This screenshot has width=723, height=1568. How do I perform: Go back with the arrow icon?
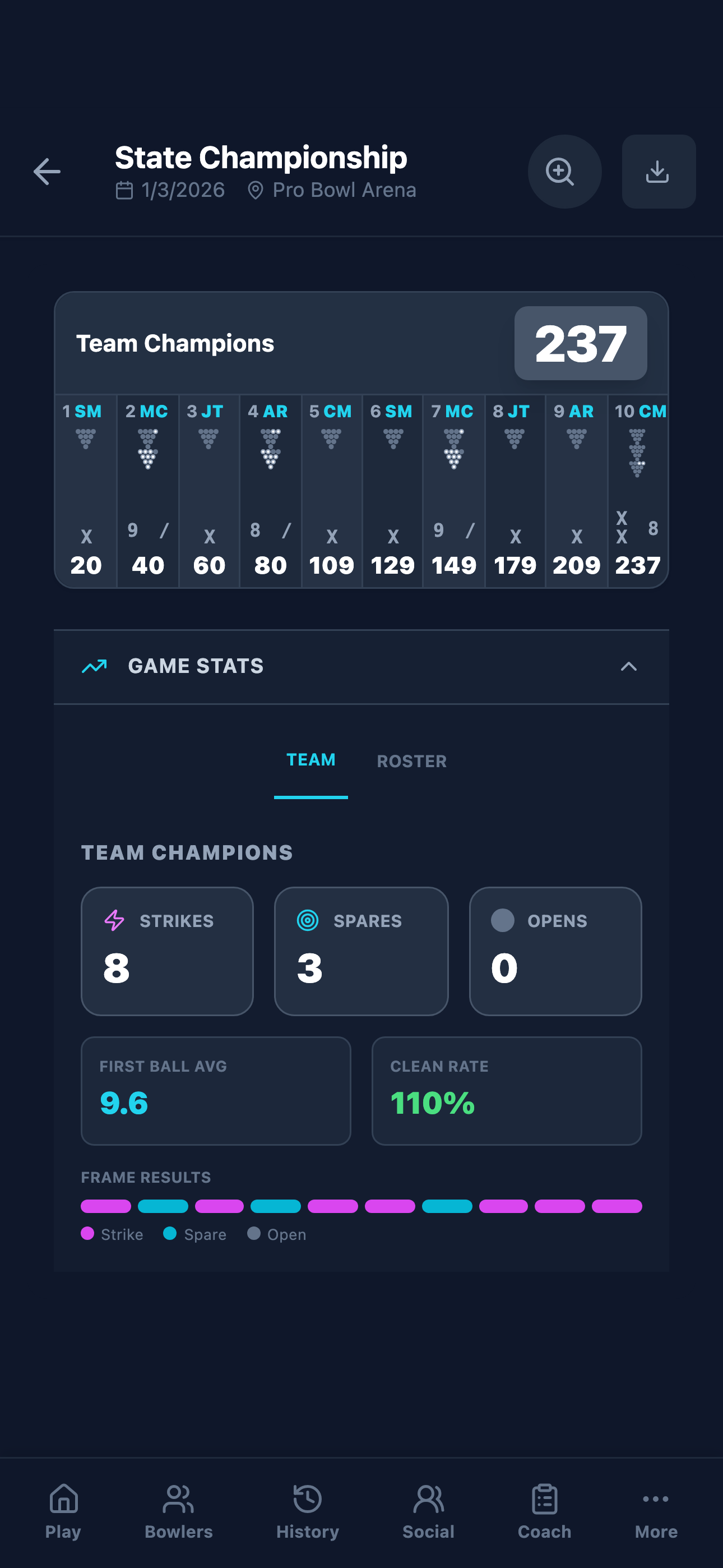(47, 172)
